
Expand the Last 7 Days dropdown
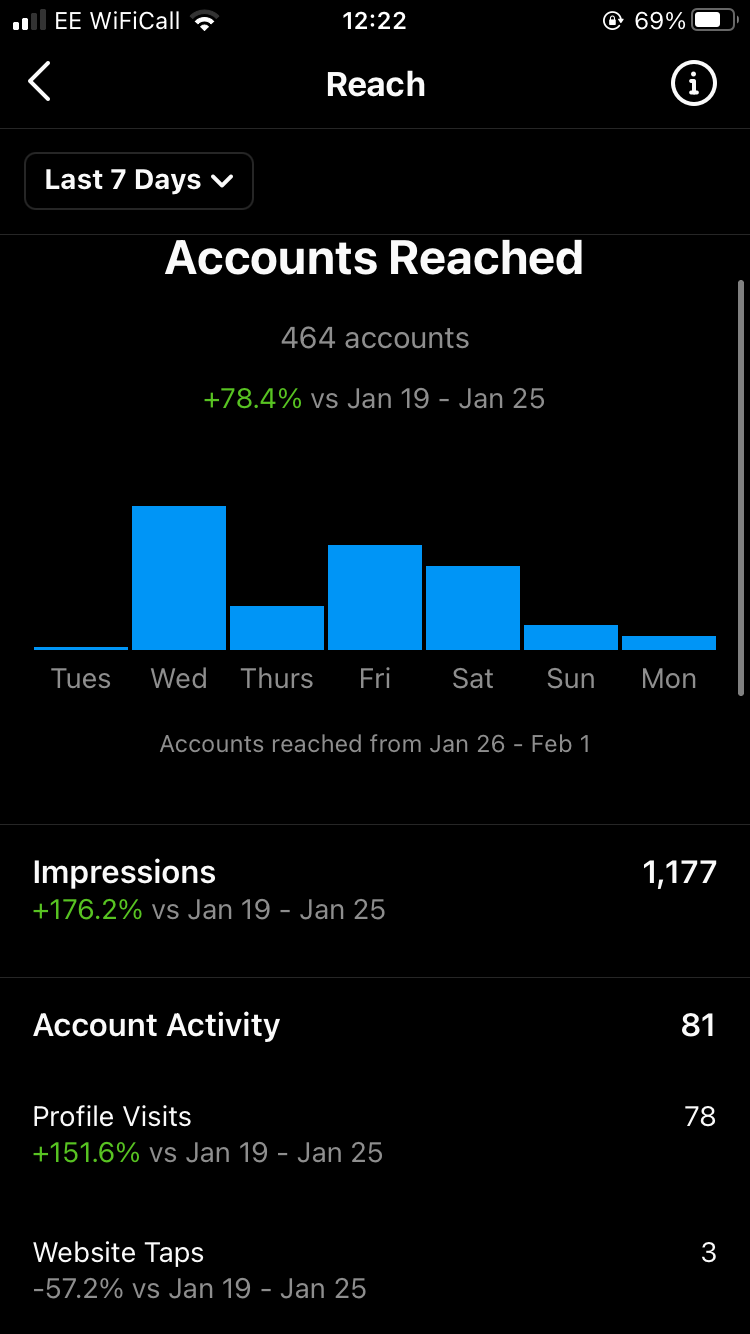pyautogui.click(x=139, y=181)
